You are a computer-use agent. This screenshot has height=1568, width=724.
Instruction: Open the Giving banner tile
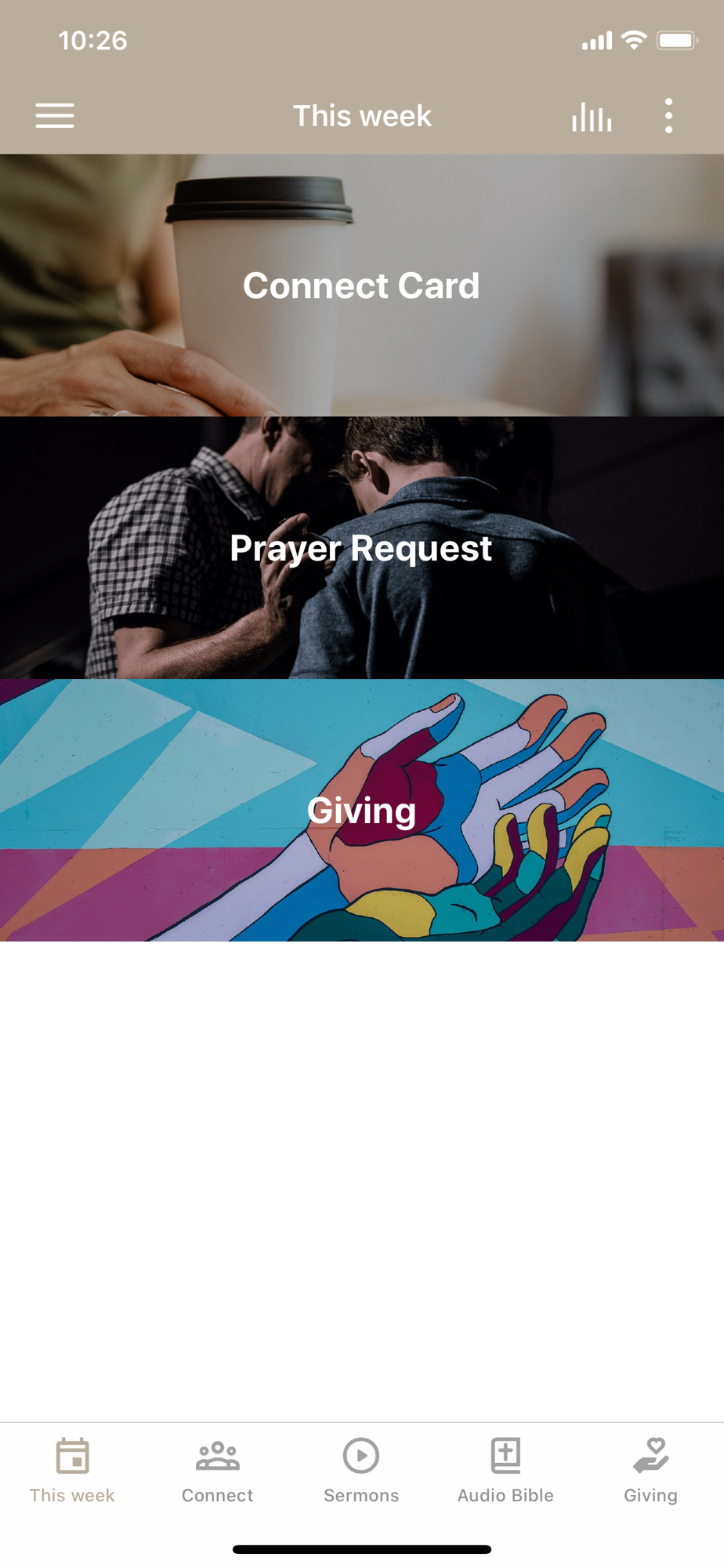coord(361,811)
